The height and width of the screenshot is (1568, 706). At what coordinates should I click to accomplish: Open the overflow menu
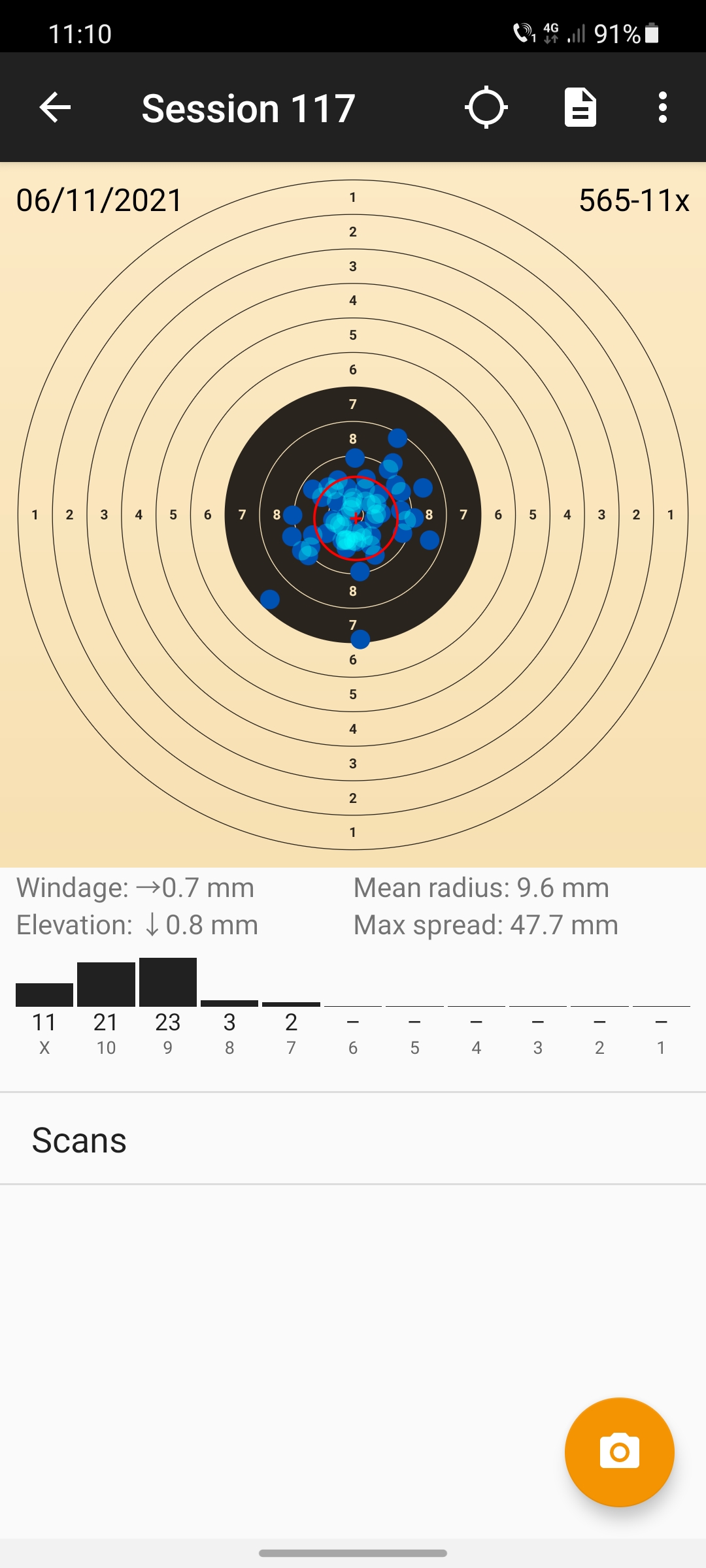(x=663, y=107)
